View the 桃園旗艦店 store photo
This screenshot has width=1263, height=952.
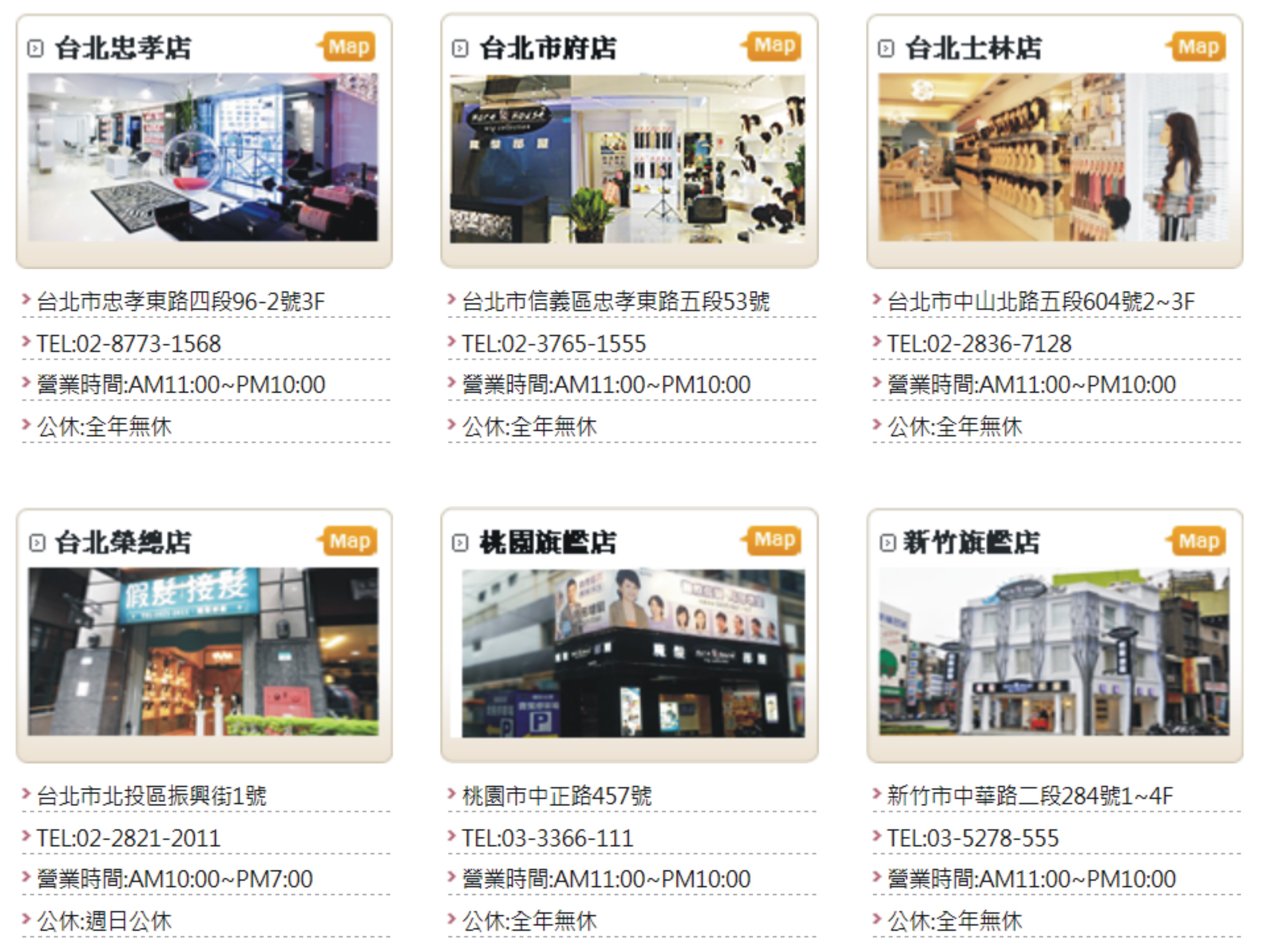tap(633, 653)
